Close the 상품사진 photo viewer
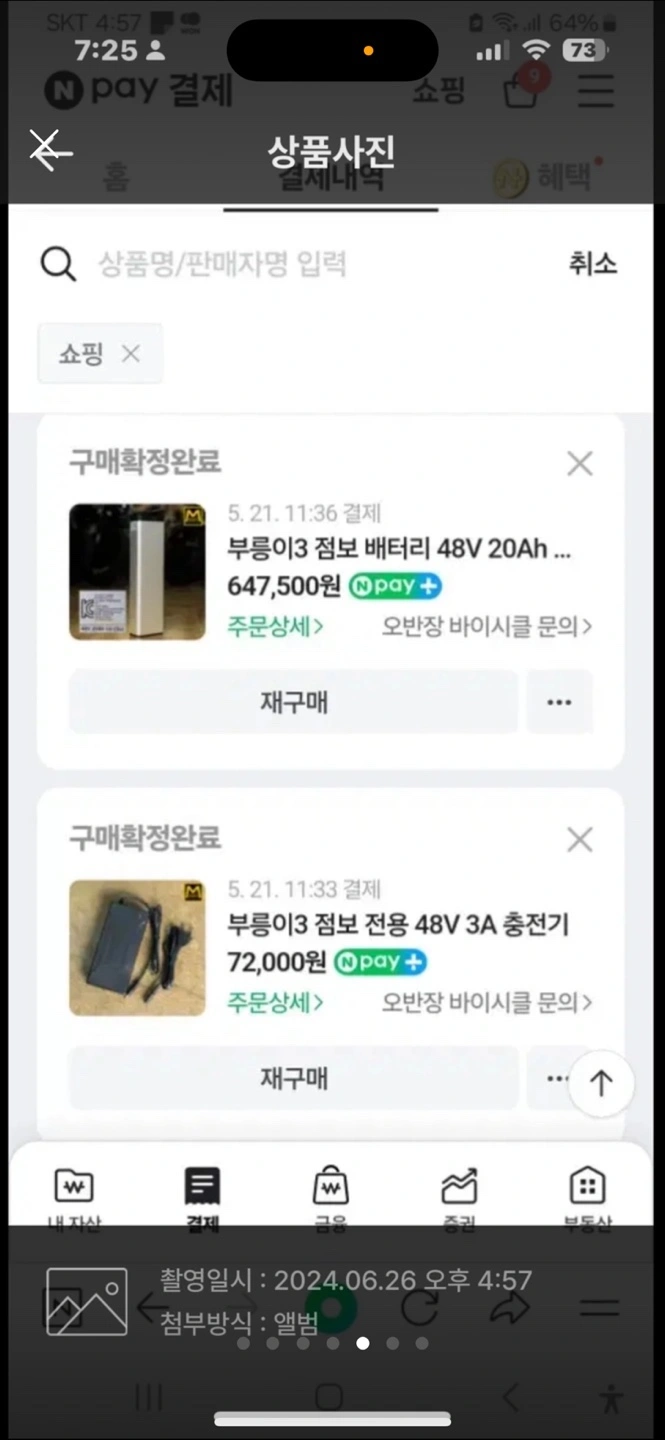Screen dimensions: 665x1440 click(49, 151)
